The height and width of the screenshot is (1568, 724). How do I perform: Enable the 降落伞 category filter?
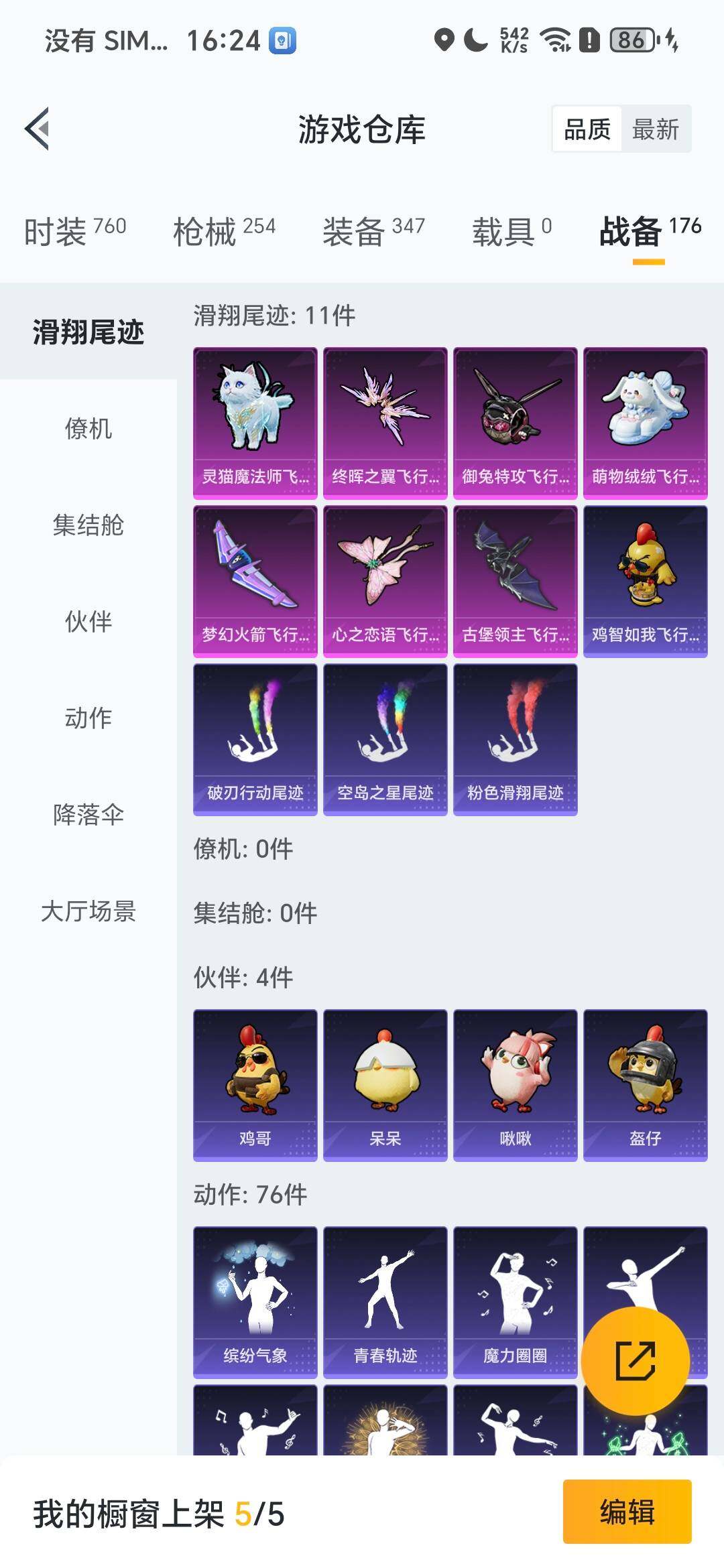pos(89,815)
